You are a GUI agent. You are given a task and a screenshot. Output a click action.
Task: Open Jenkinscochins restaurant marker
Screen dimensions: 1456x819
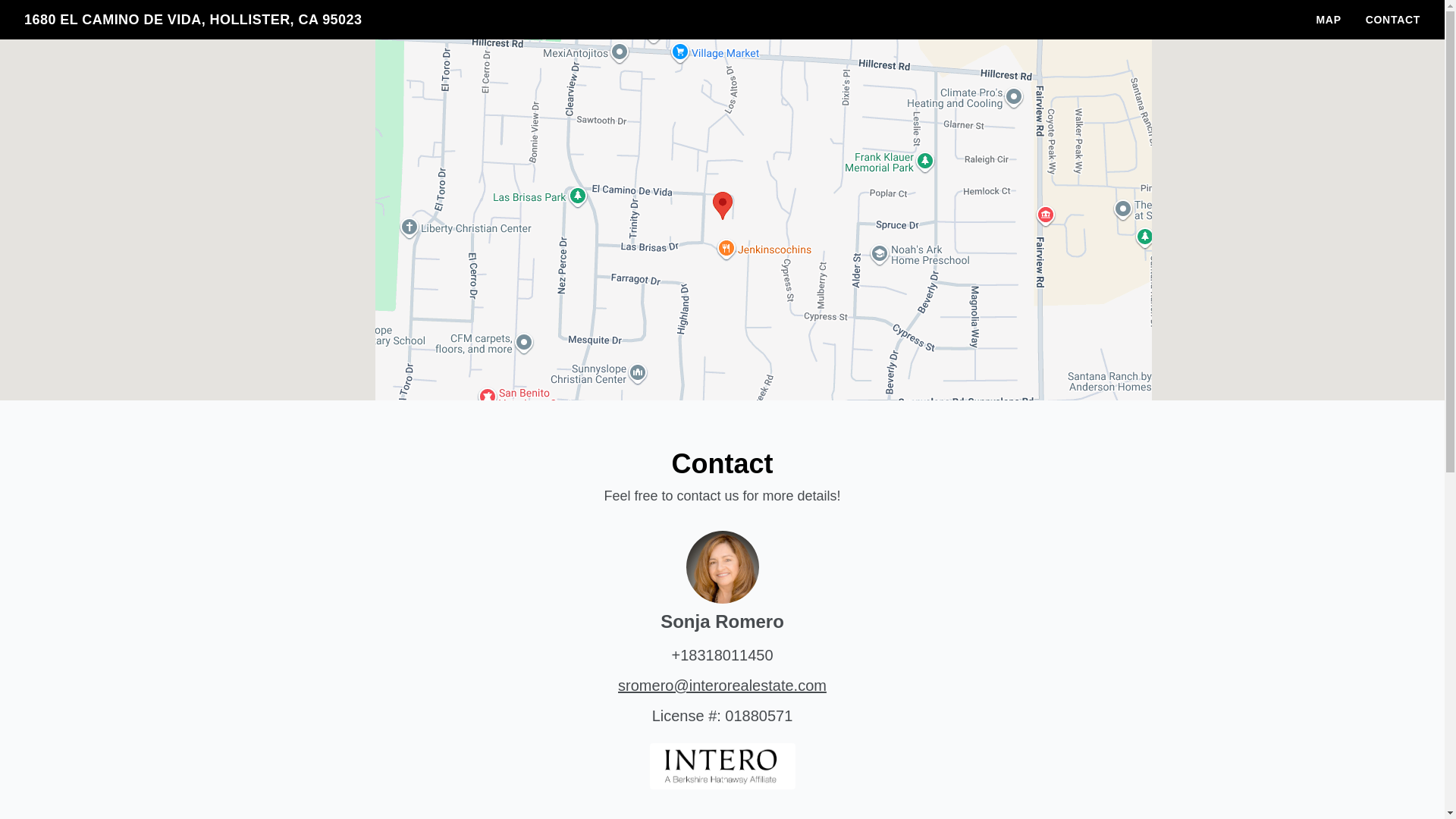click(x=726, y=249)
